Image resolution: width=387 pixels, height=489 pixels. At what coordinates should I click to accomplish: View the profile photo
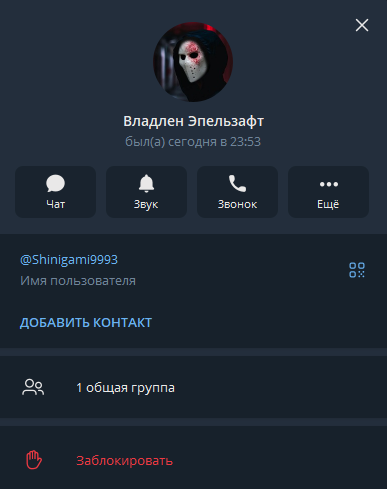click(x=193, y=62)
